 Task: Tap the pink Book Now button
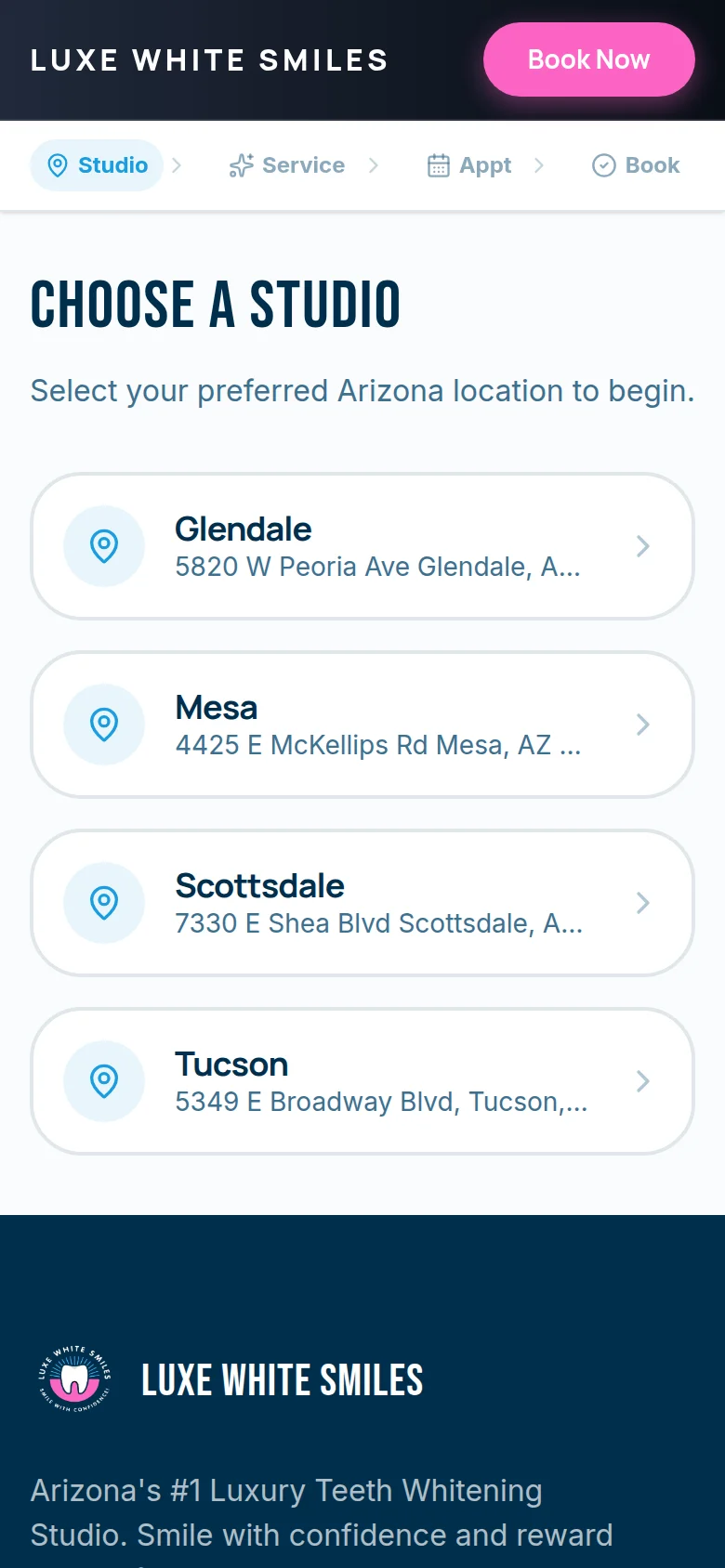588,59
